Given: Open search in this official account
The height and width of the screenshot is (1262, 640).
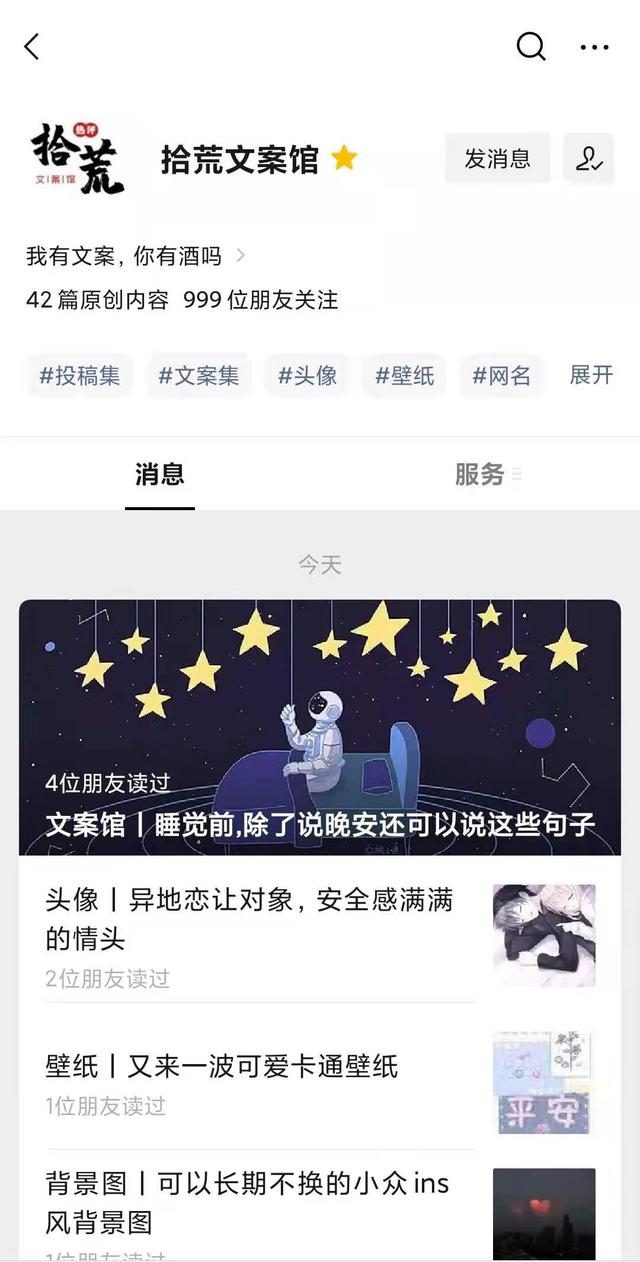Looking at the screenshot, I should tap(531, 46).
